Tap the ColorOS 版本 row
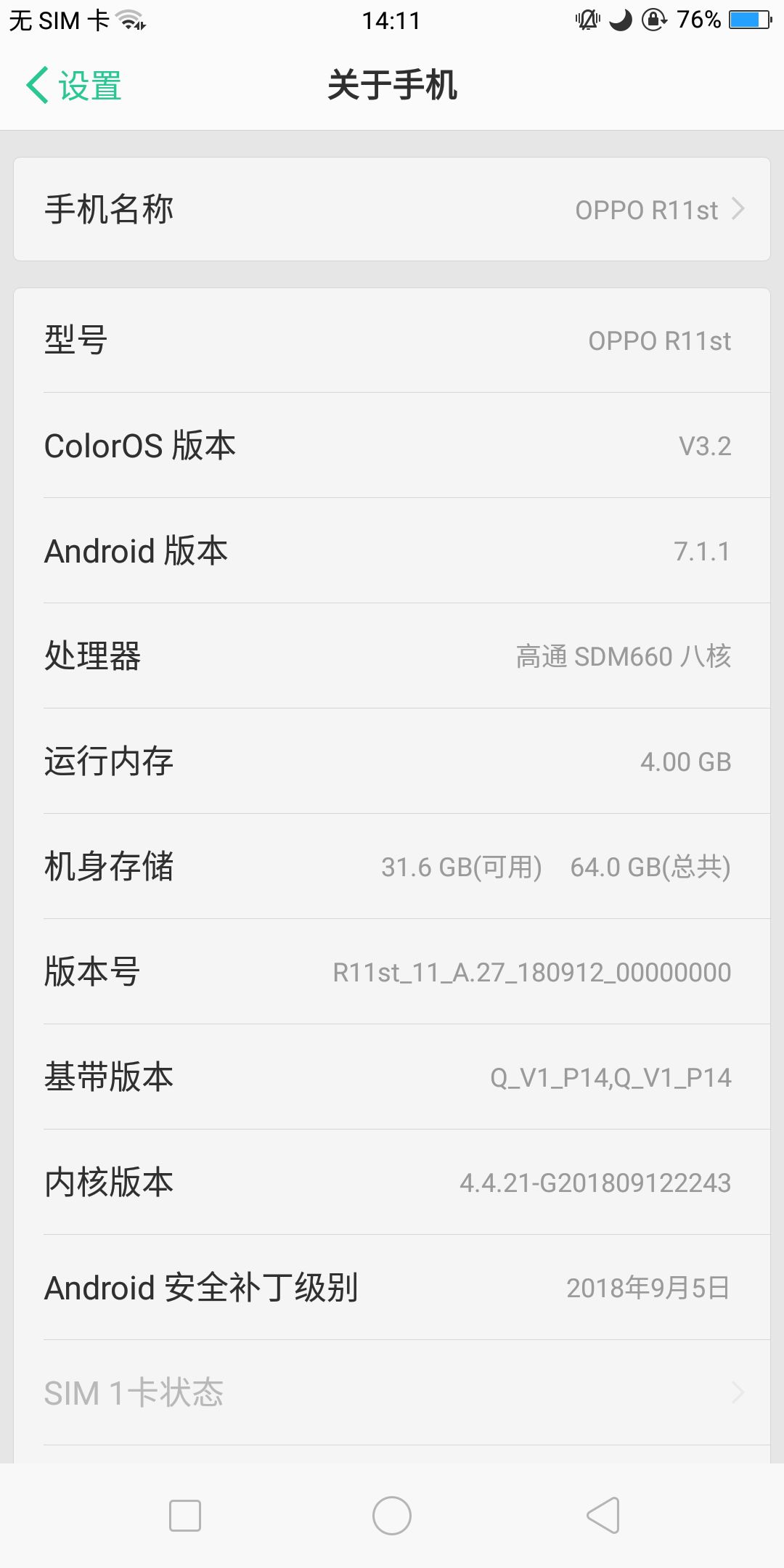784x1568 pixels. [392, 445]
